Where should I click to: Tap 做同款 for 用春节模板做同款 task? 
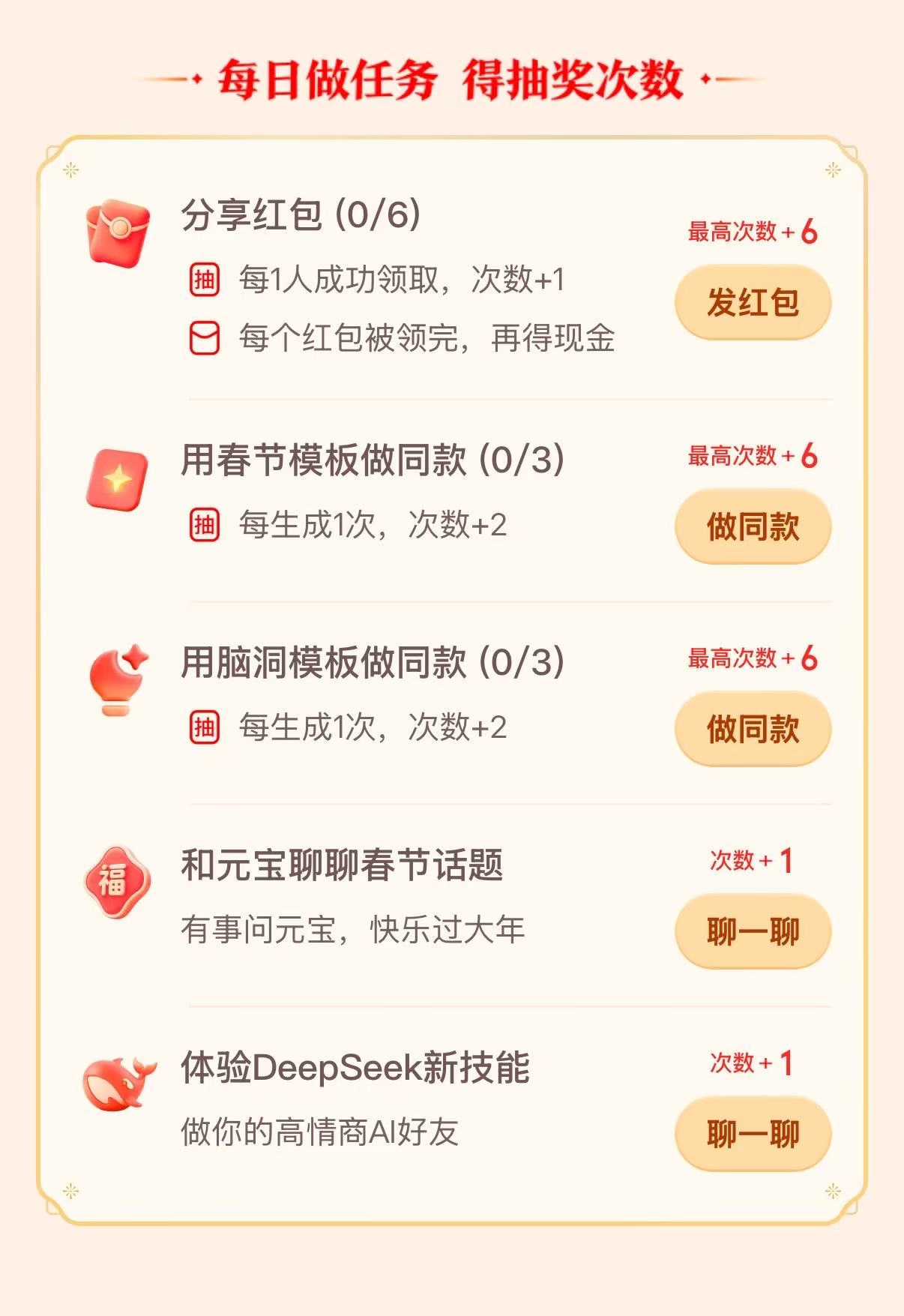753,526
